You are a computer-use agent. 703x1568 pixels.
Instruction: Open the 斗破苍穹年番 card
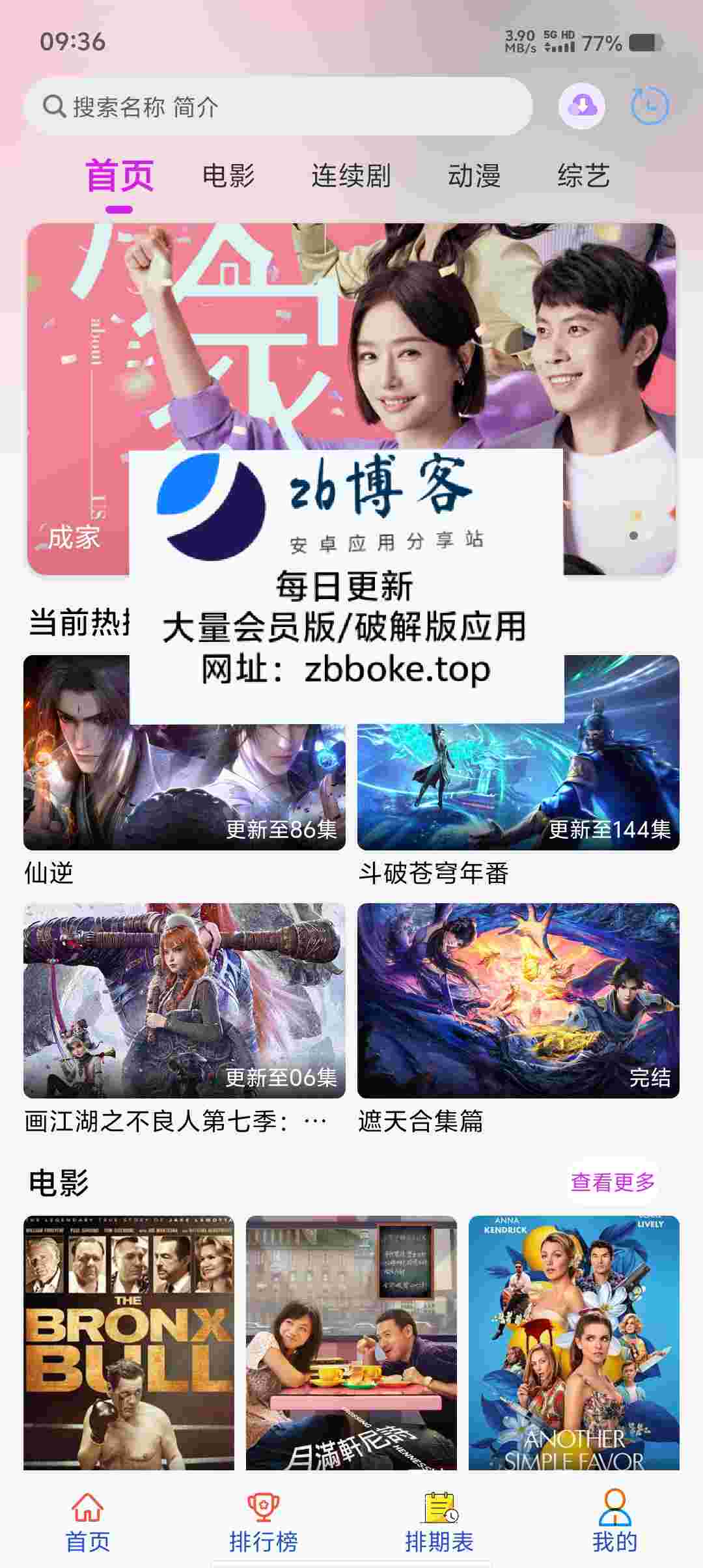(518, 781)
